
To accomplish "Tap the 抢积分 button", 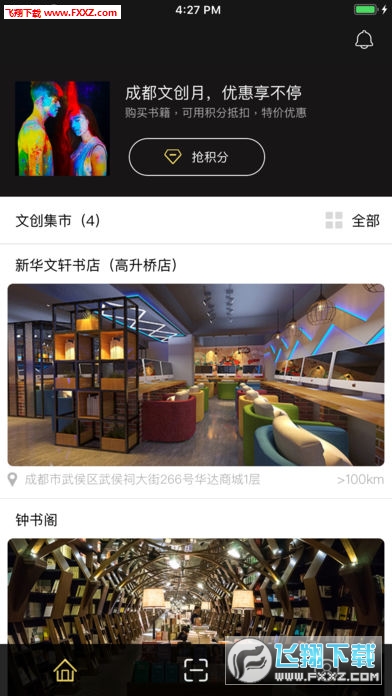I will 197,157.
